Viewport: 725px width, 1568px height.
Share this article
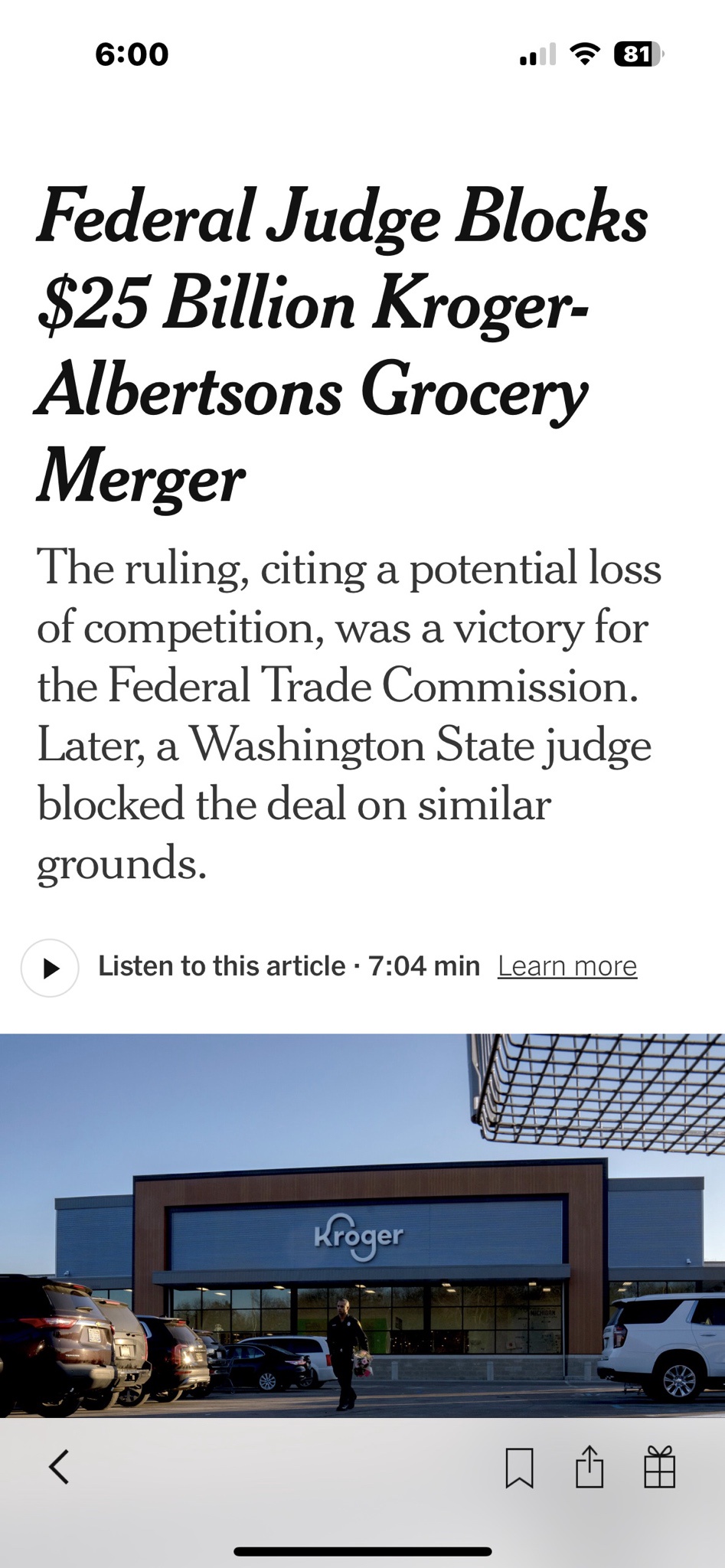589,1465
